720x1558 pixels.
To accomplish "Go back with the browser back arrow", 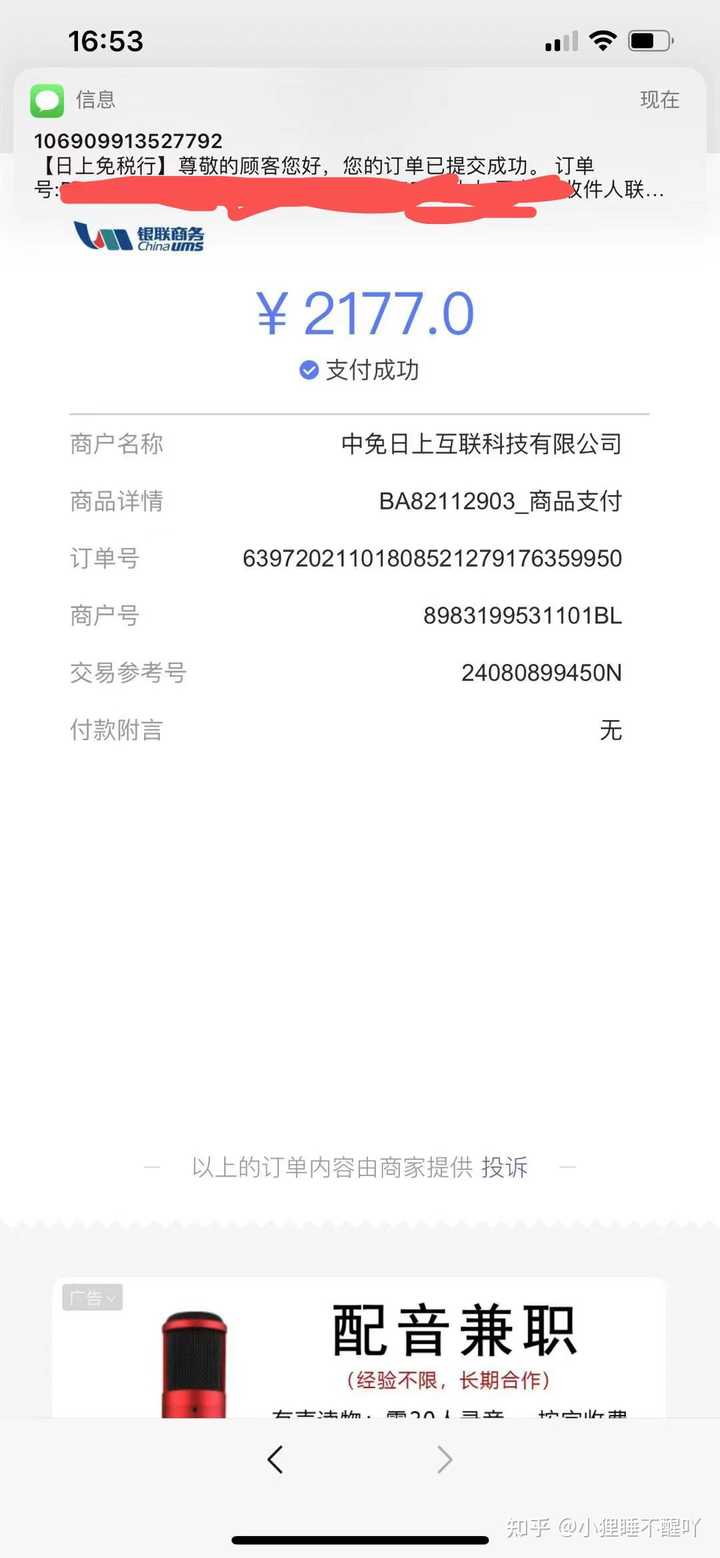I will (275, 1460).
